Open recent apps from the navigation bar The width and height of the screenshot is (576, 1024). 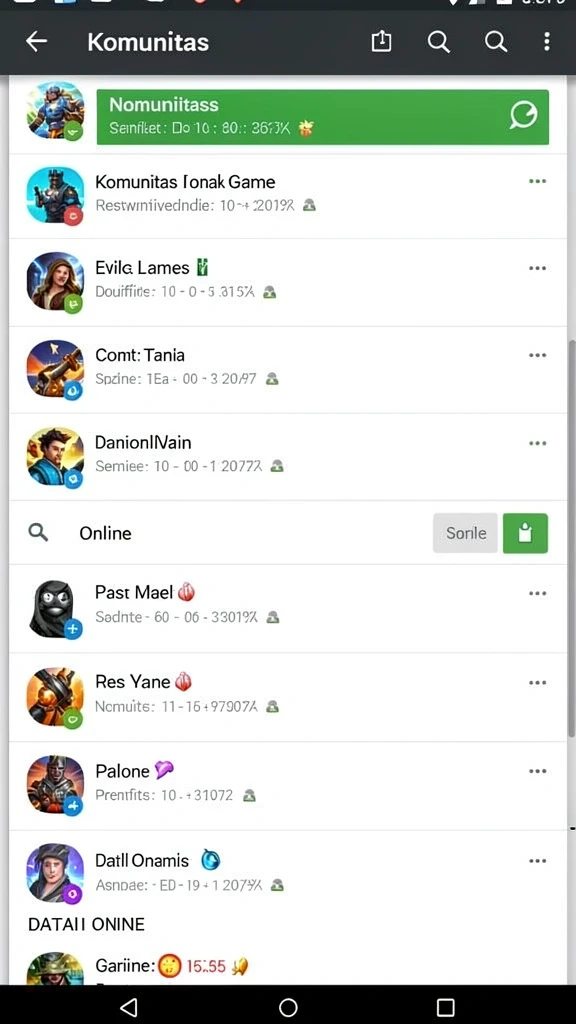coord(445,1007)
